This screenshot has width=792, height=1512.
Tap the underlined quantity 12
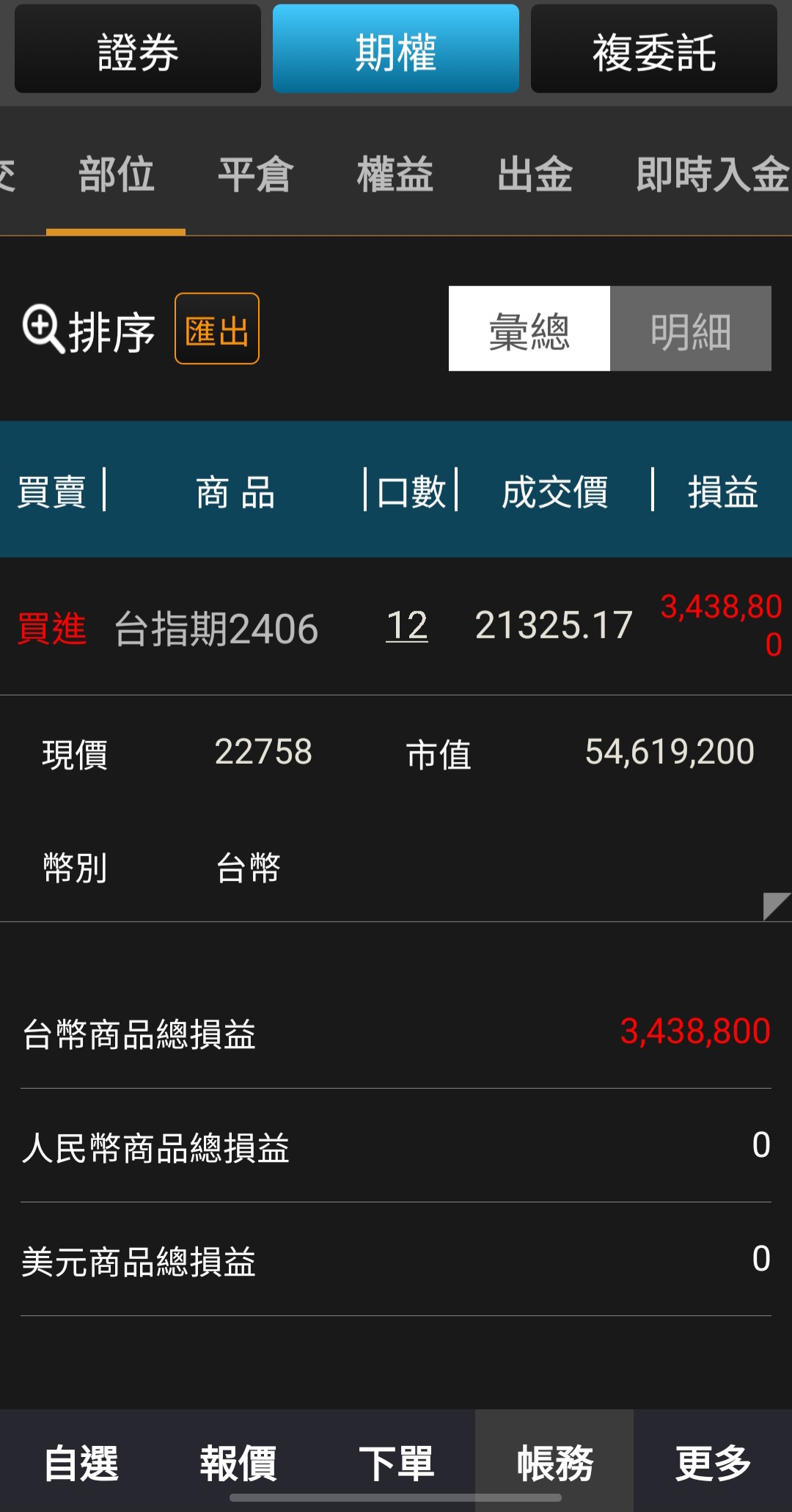pyautogui.click(x=407, y=626)
